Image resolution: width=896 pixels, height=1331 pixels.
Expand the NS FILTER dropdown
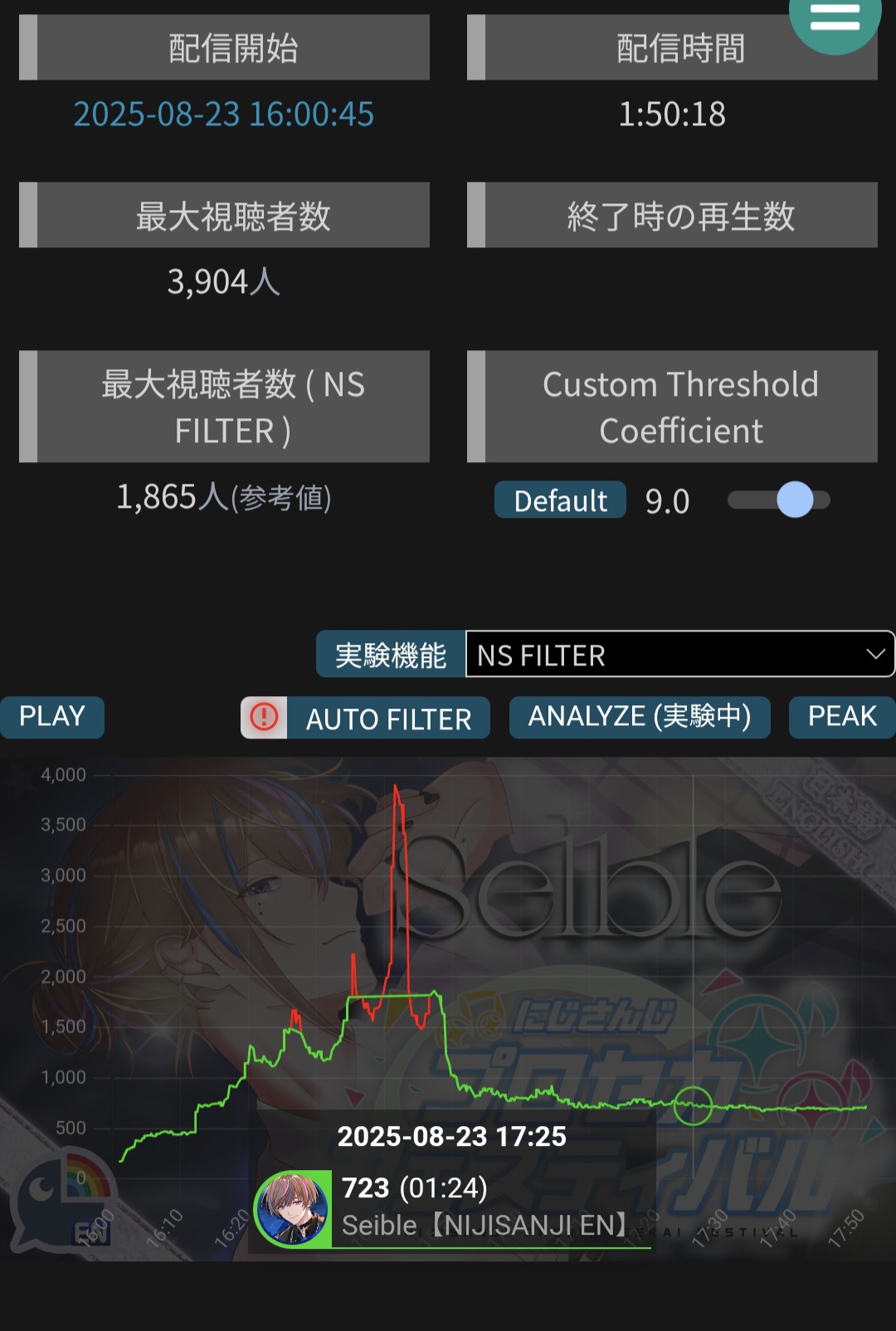point(679,655)
